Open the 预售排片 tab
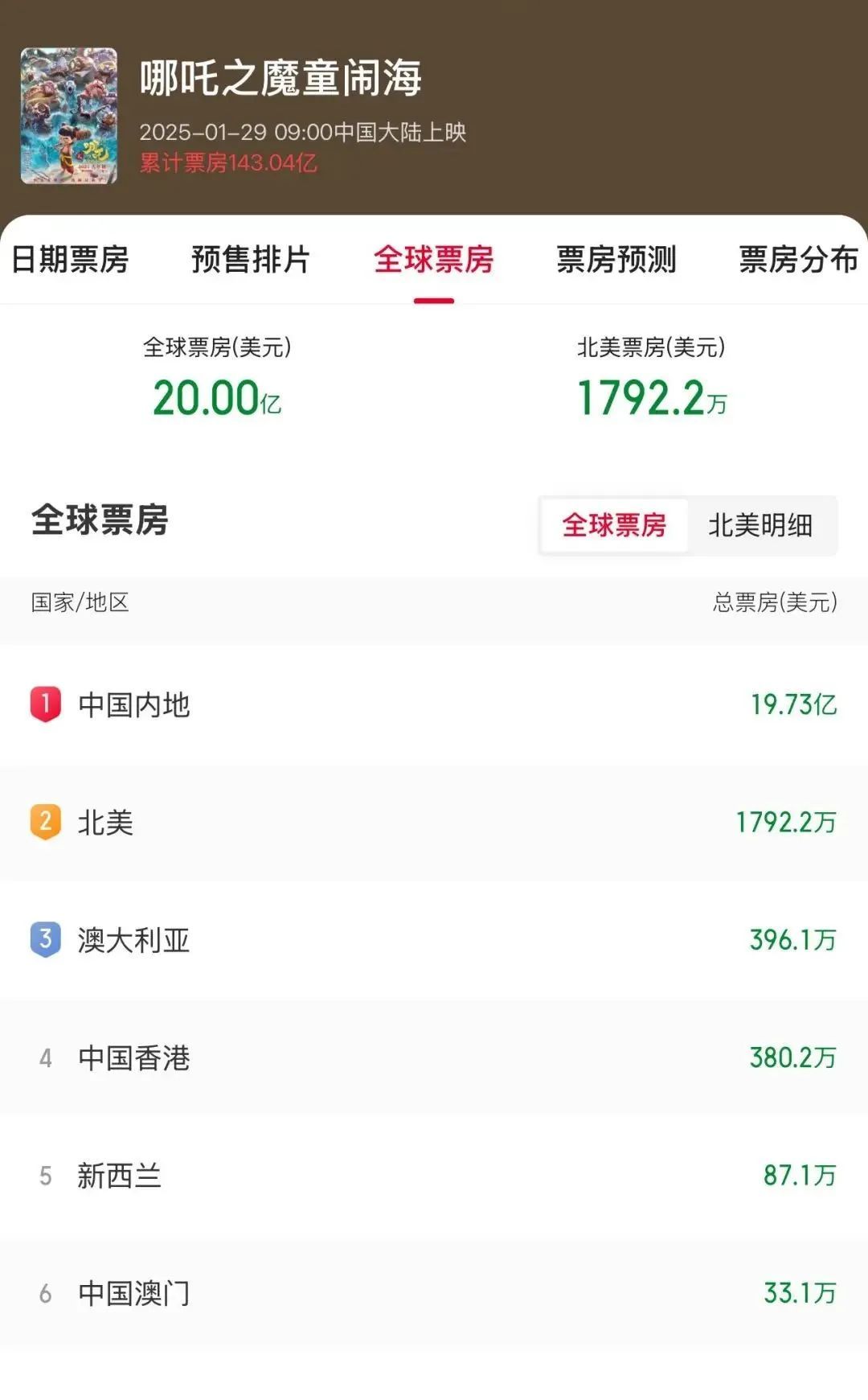The image size is (868, 1400). click(x=251, y=260)
